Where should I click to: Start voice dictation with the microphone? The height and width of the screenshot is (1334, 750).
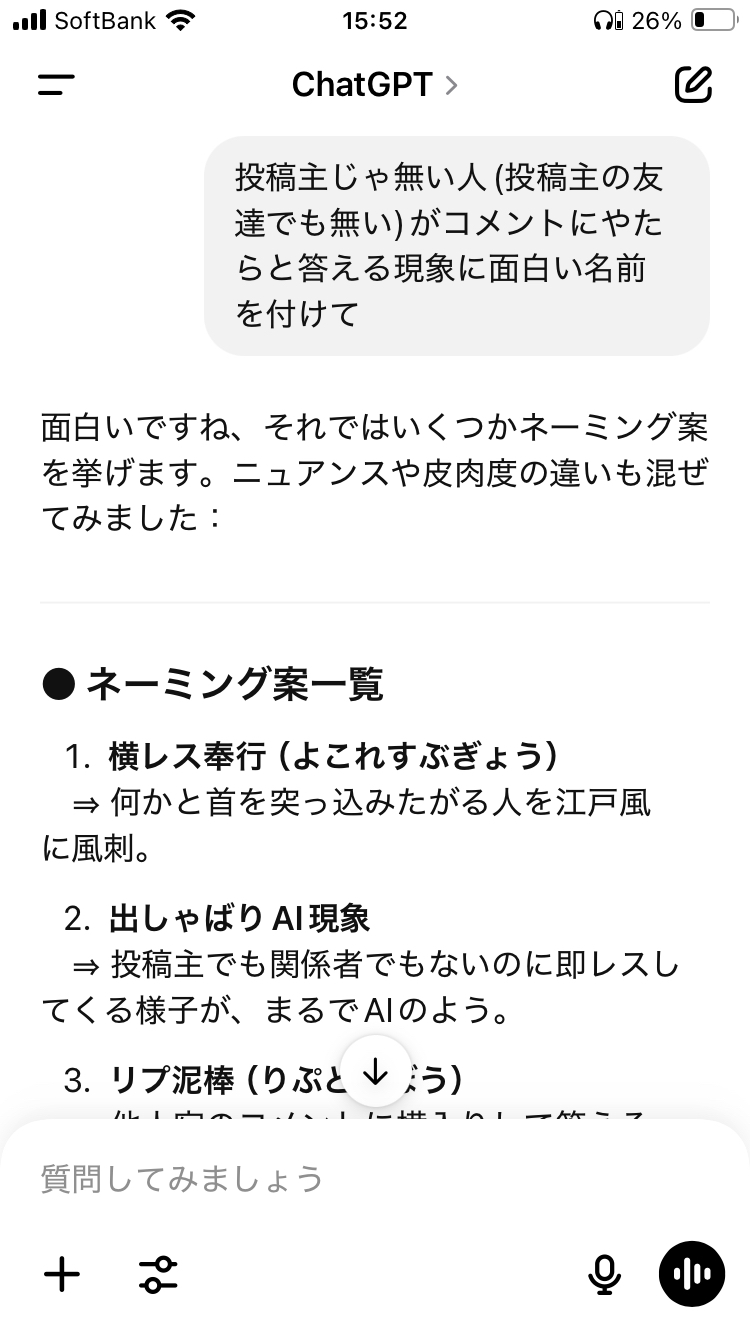(603, 1273)
